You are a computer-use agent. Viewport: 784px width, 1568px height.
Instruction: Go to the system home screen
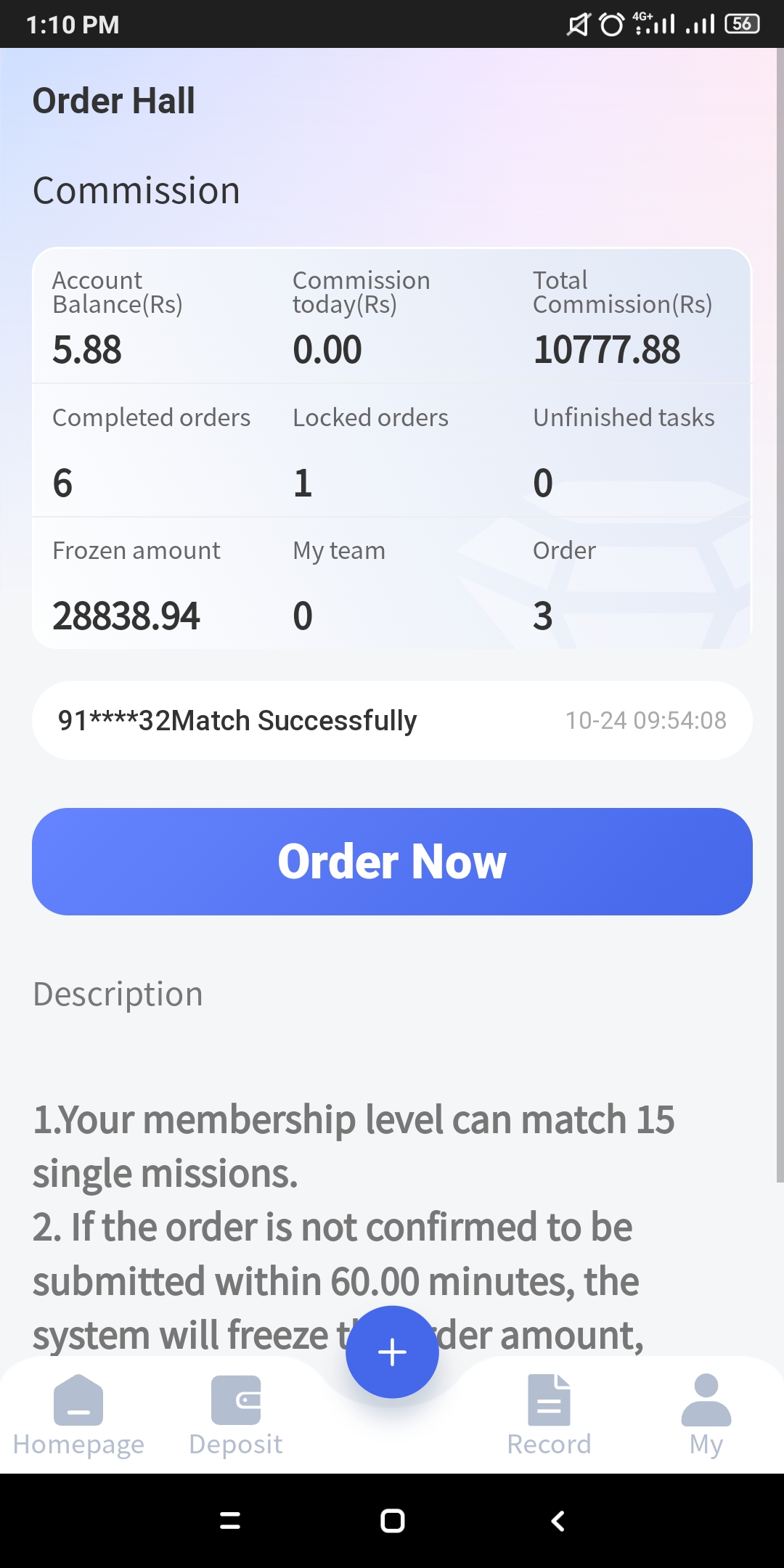click(392, 1521)
